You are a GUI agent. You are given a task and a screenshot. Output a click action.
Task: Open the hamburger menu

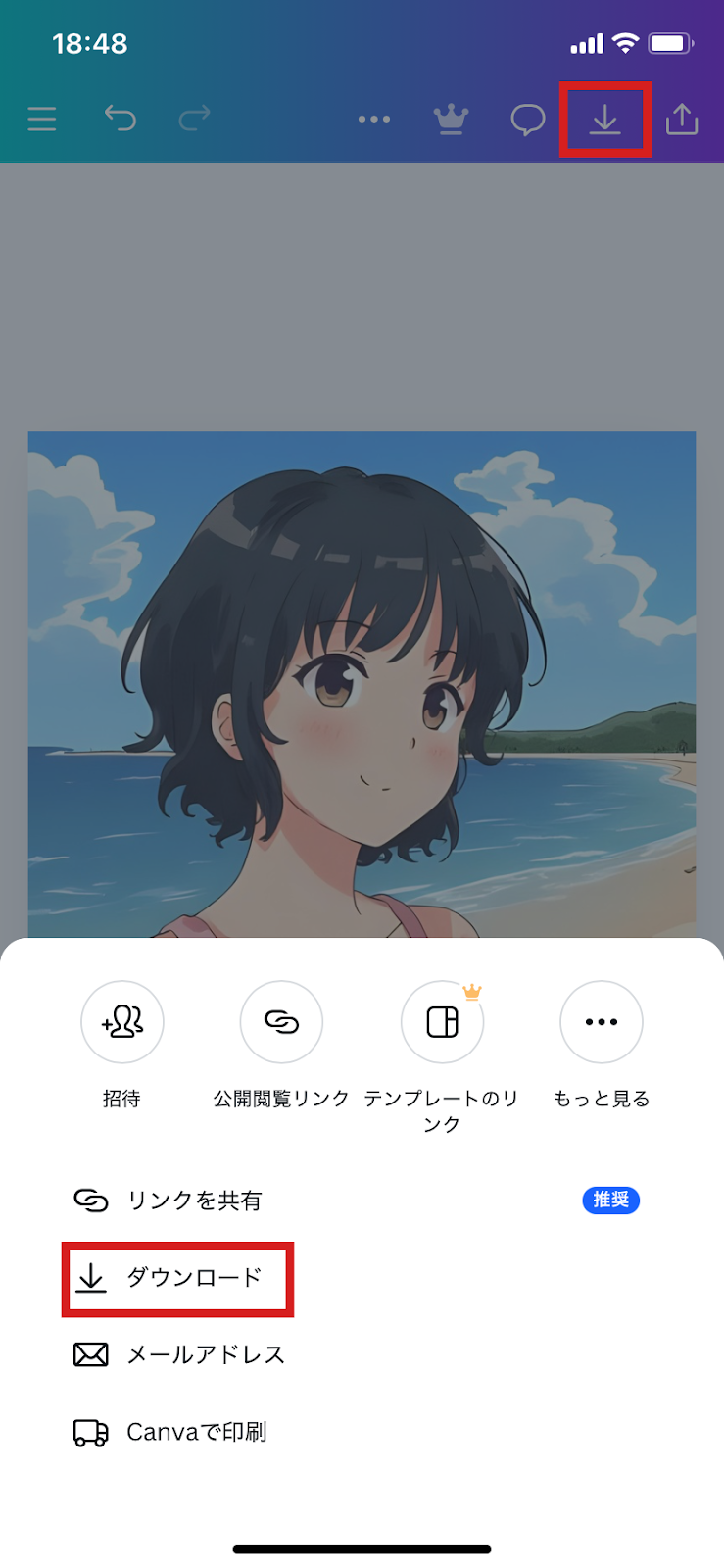(x=42, y=120)
